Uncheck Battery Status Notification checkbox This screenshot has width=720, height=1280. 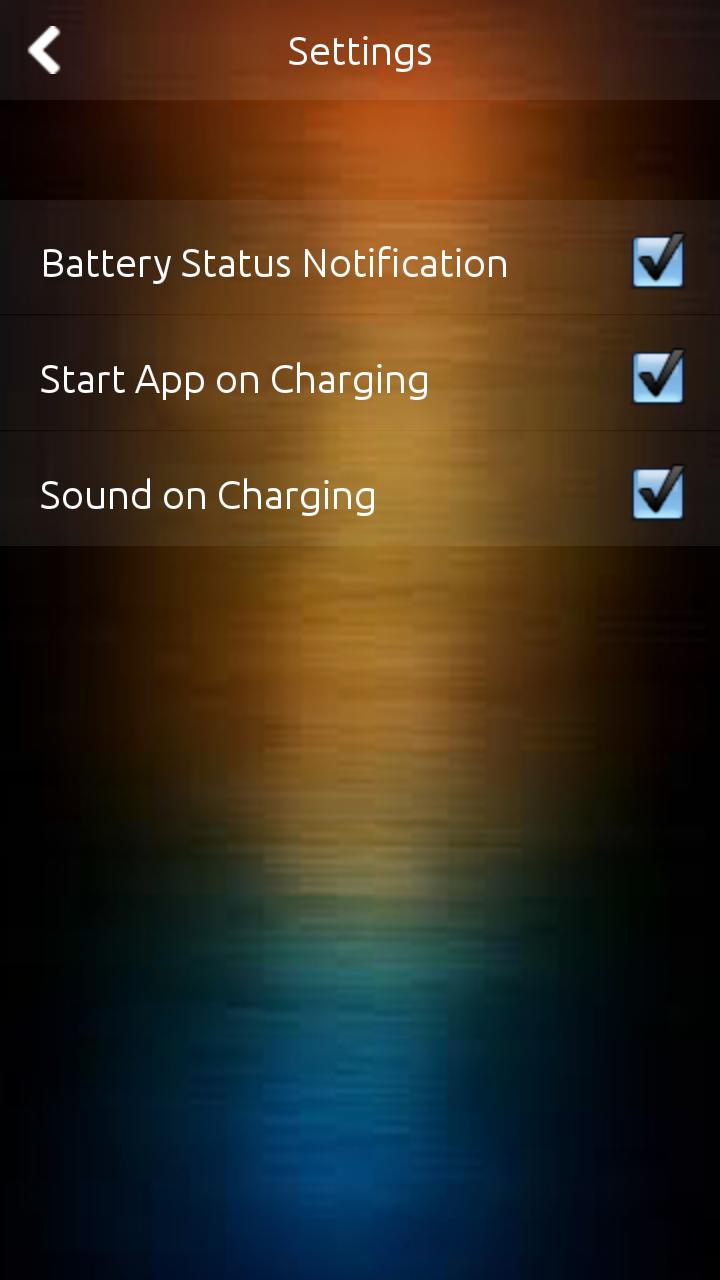tap(658, 262)
